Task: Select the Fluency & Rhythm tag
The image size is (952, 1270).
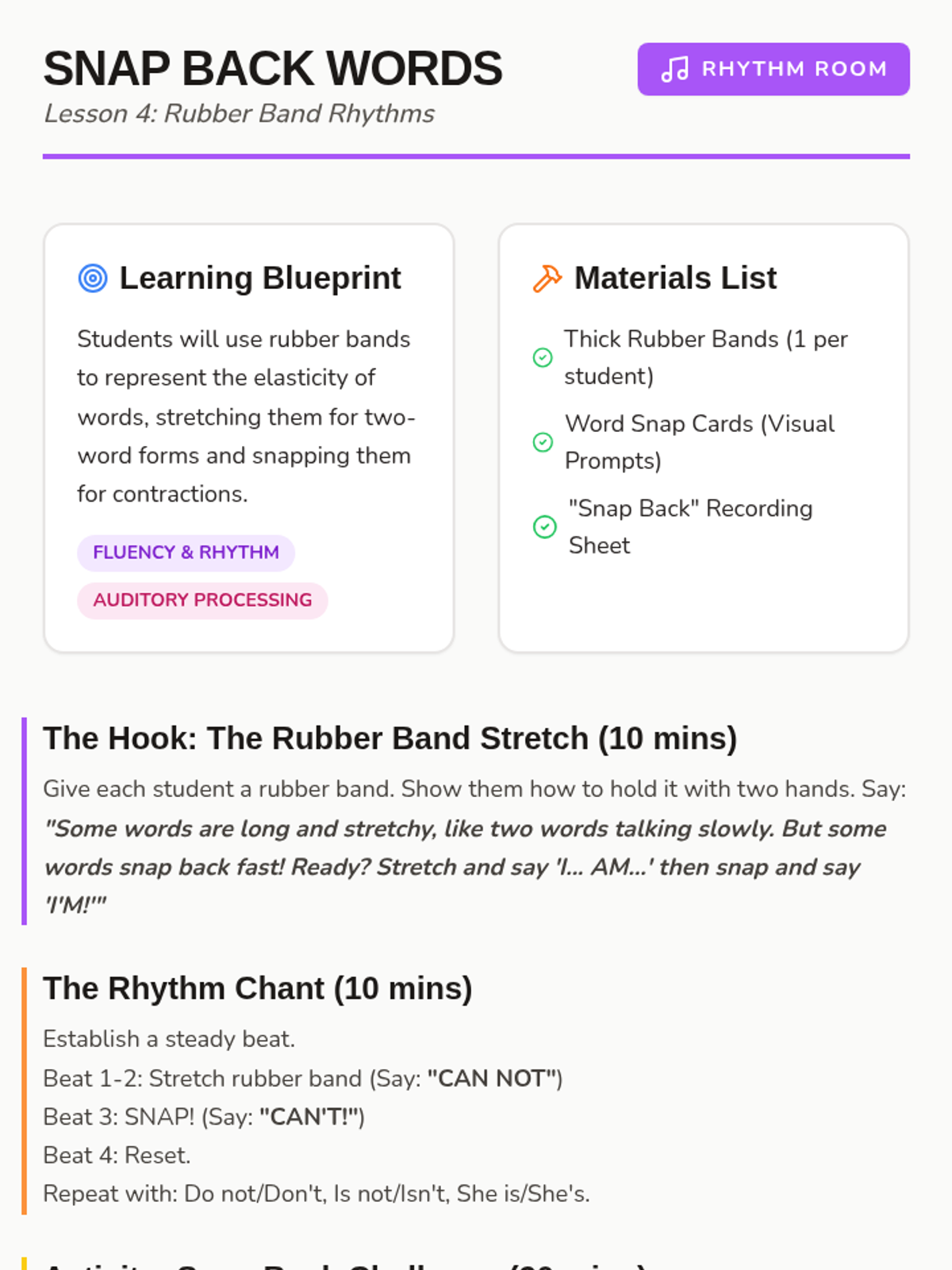Action: click(186, 552)
